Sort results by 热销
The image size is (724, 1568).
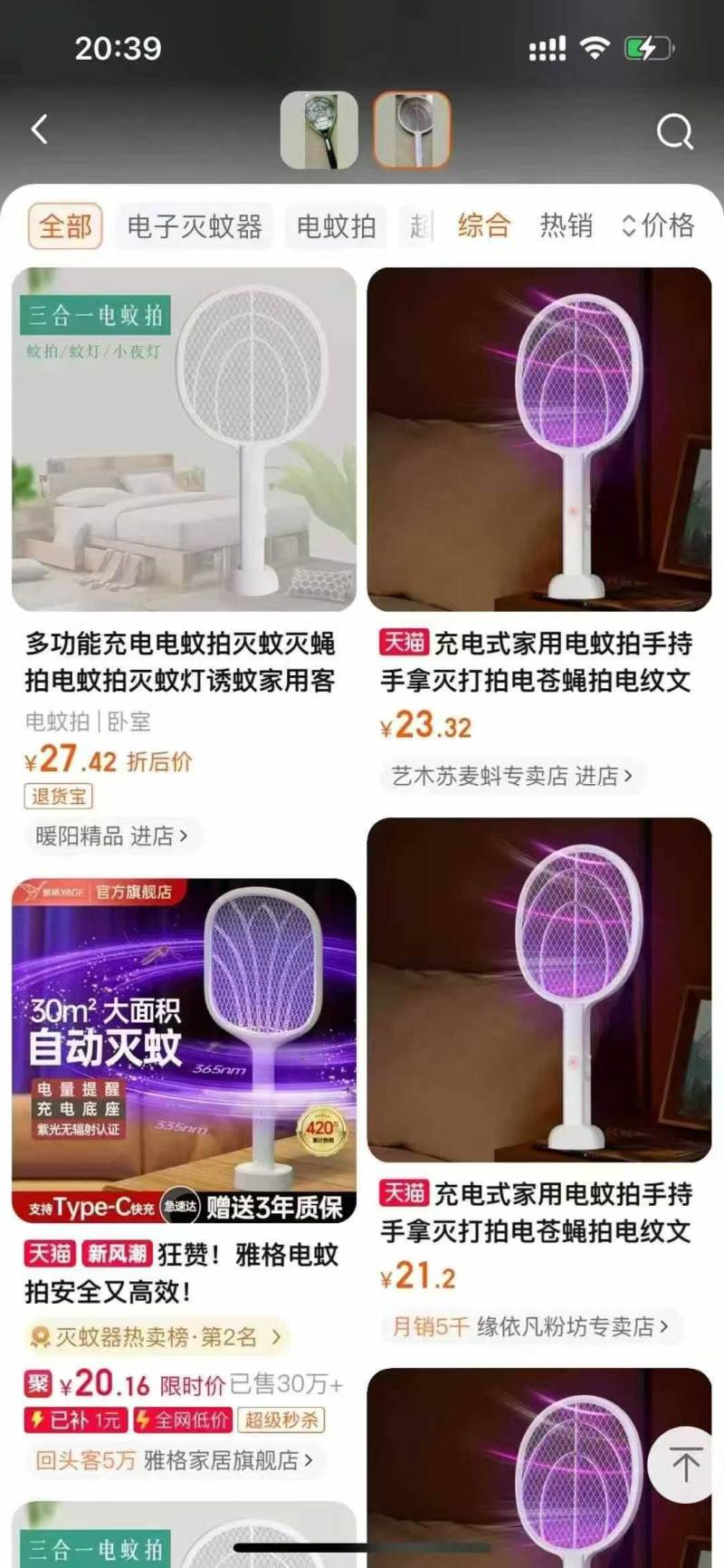point(567,225)
